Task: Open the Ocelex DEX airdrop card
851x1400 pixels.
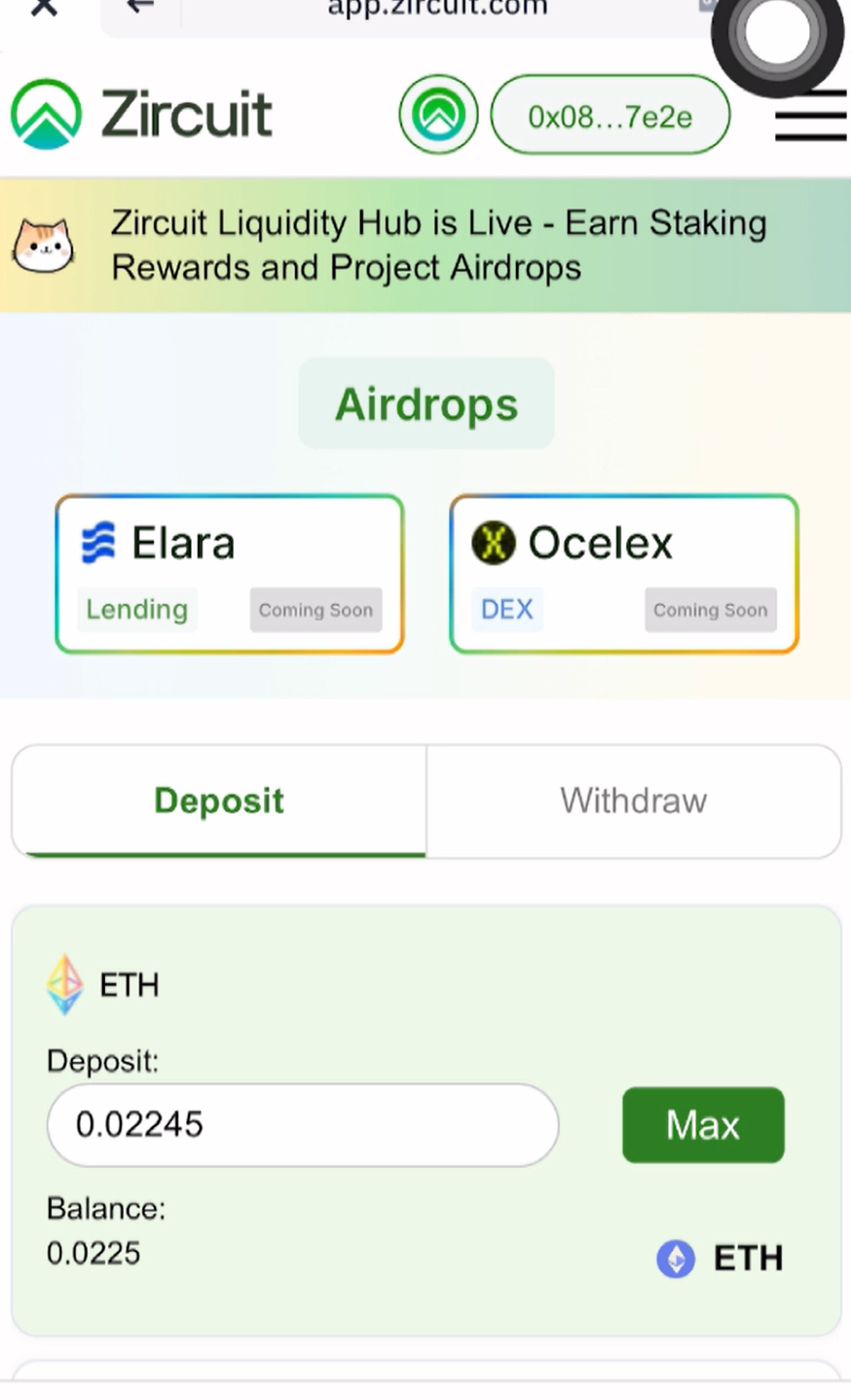Action: tap(624, 573)
